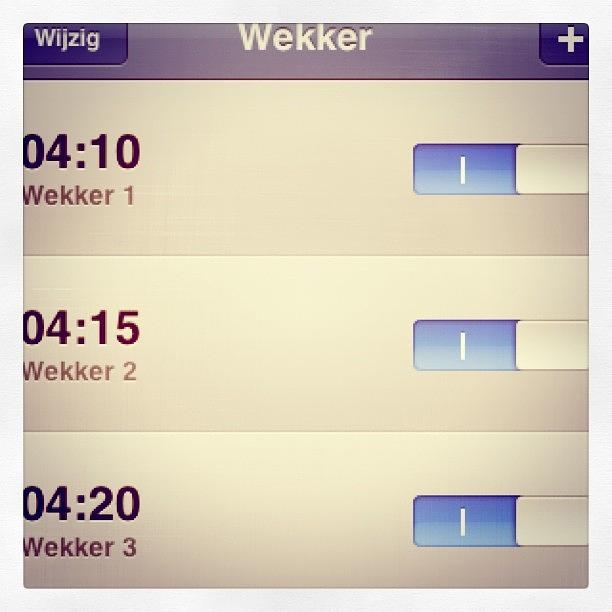The image size is (612, 612).
Task: Toggle the 04:20 Wekker 3 alarm switch
Action: [499, 521]
